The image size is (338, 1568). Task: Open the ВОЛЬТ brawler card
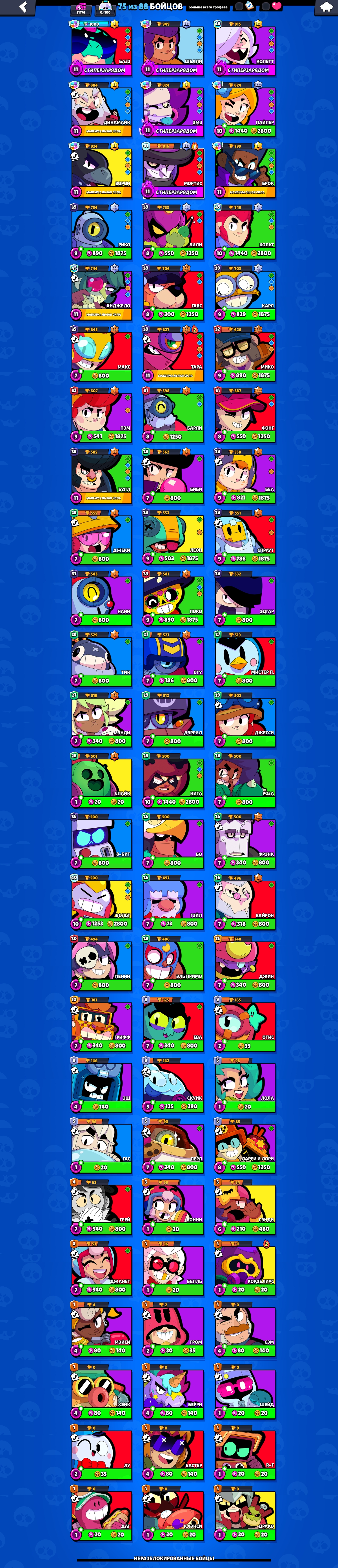pyautogui.click(x=101, y=903)
